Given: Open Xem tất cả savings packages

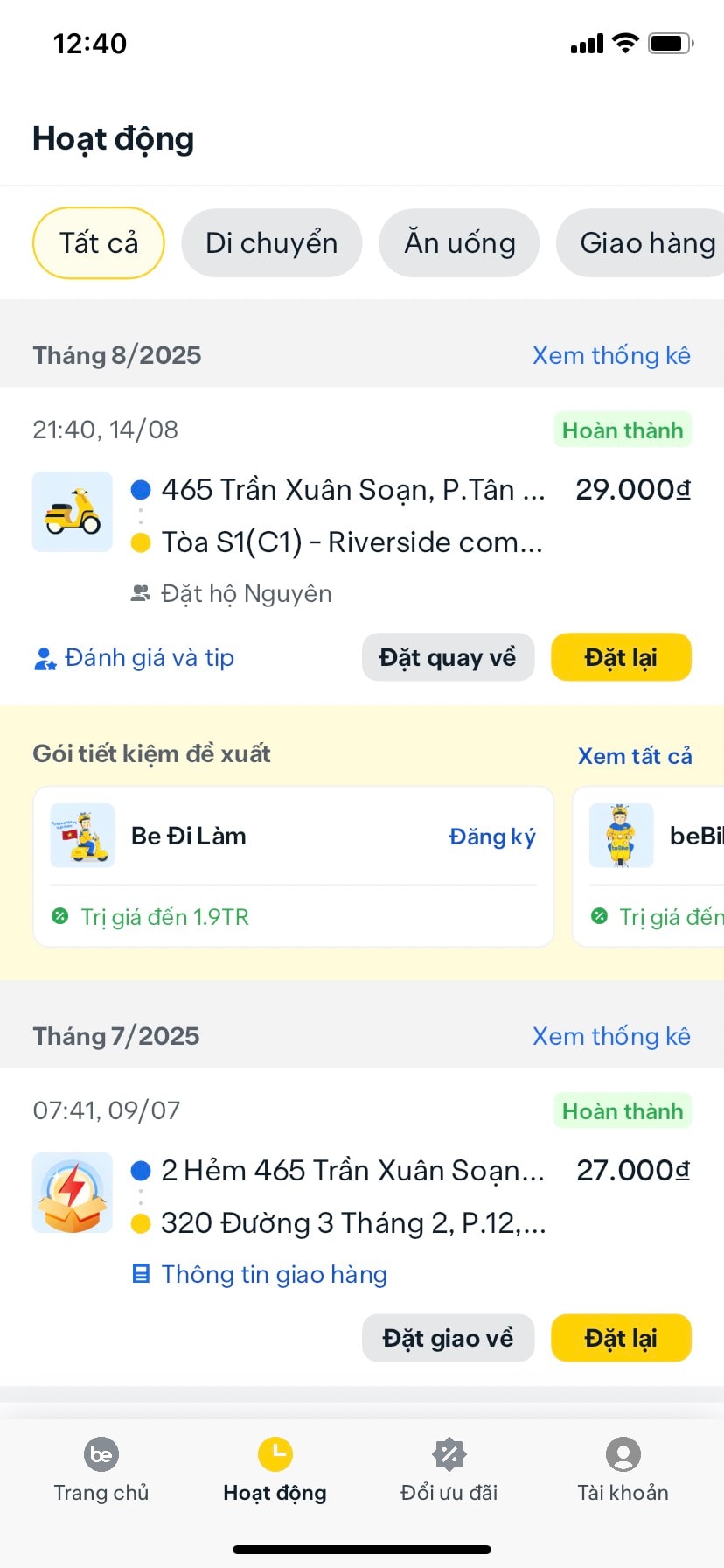Looking at the screenshot, I should click(x=635, y=756).
